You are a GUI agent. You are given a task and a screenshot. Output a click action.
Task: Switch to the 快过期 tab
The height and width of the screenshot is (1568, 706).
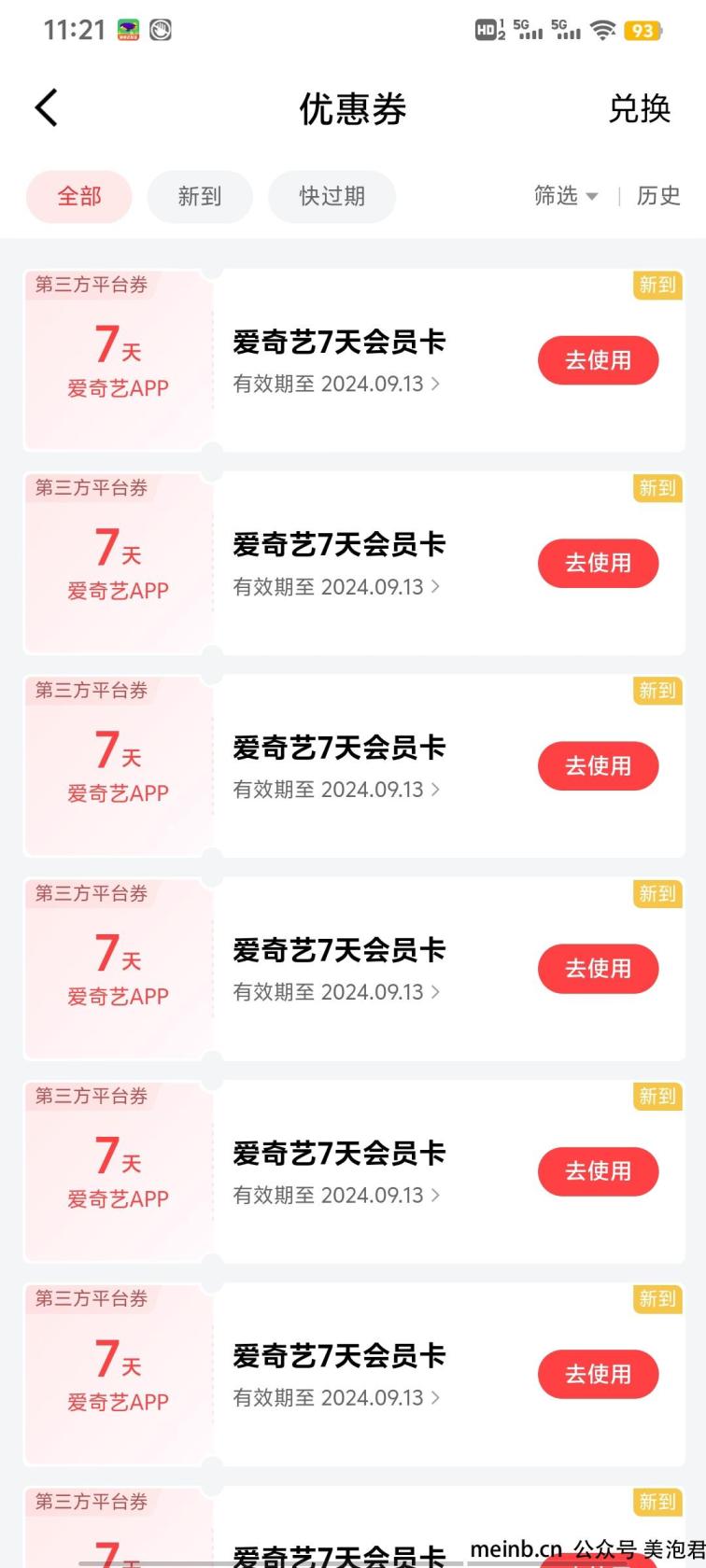pyautogui.click(x=332, y=196)
